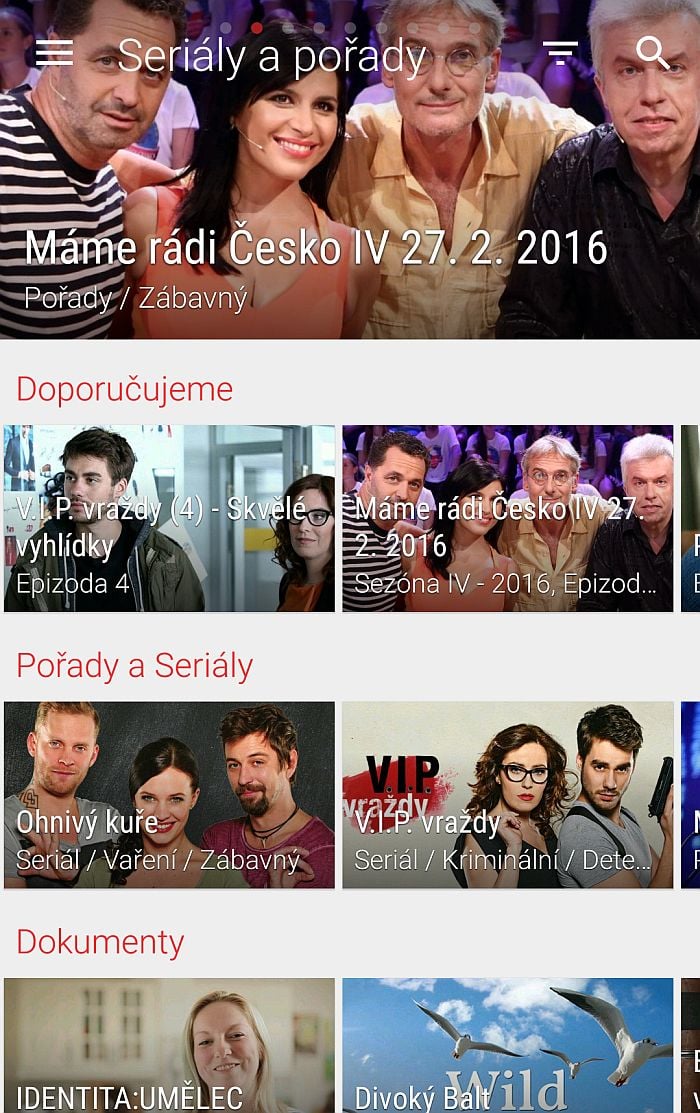Open the Ohnivý kuře series

point(169,794)
